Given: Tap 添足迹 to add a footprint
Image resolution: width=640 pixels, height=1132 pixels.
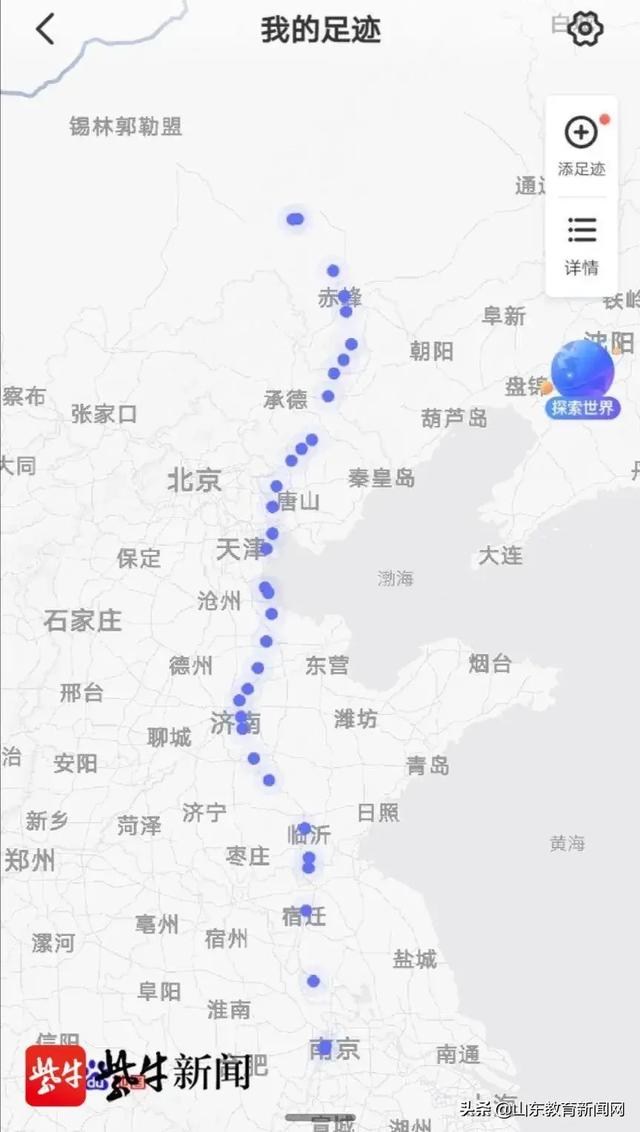Looking at the screenshot, I should pyautogui.click(x=581, y=145).
